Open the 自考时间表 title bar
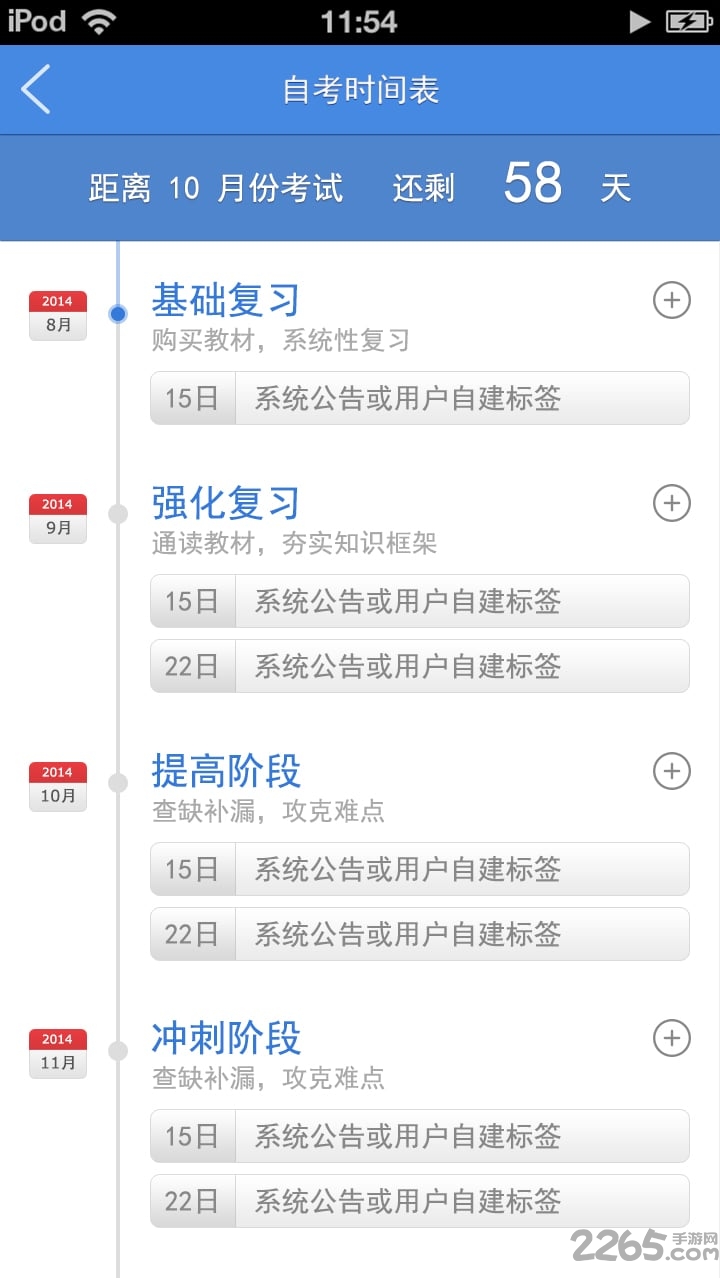 point(360,89)
